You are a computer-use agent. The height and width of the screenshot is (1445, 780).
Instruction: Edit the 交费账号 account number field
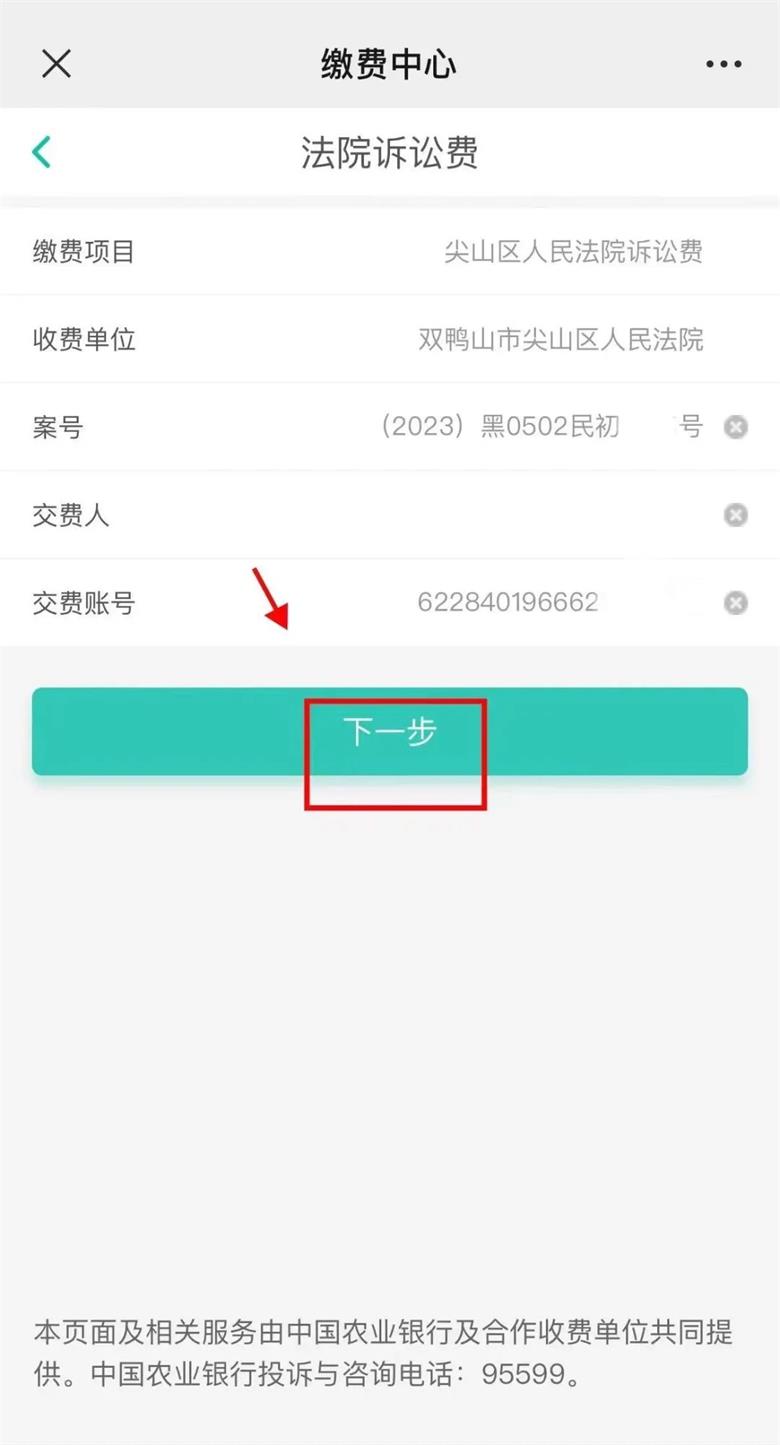coord(508,603)
